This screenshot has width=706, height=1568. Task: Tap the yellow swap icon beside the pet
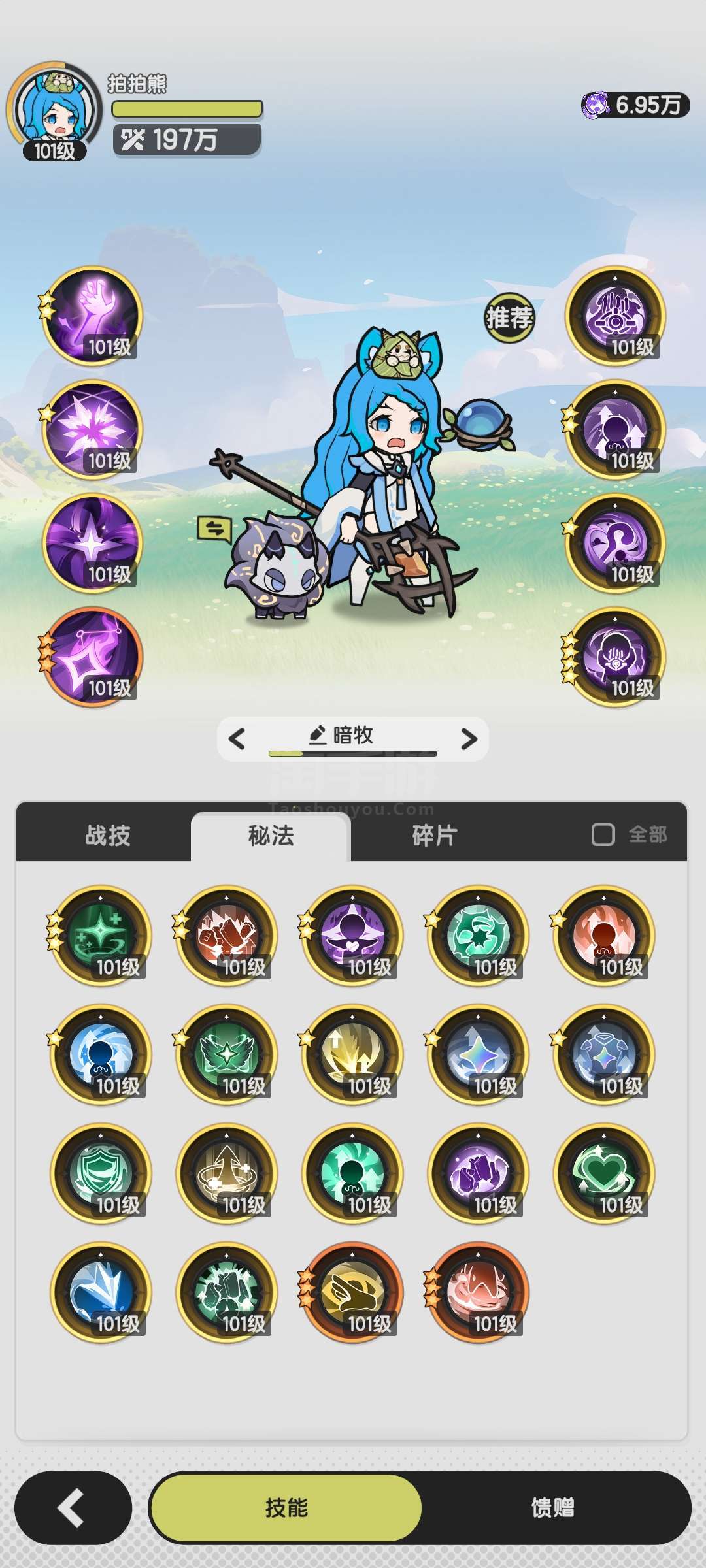(x=214, y=529)
